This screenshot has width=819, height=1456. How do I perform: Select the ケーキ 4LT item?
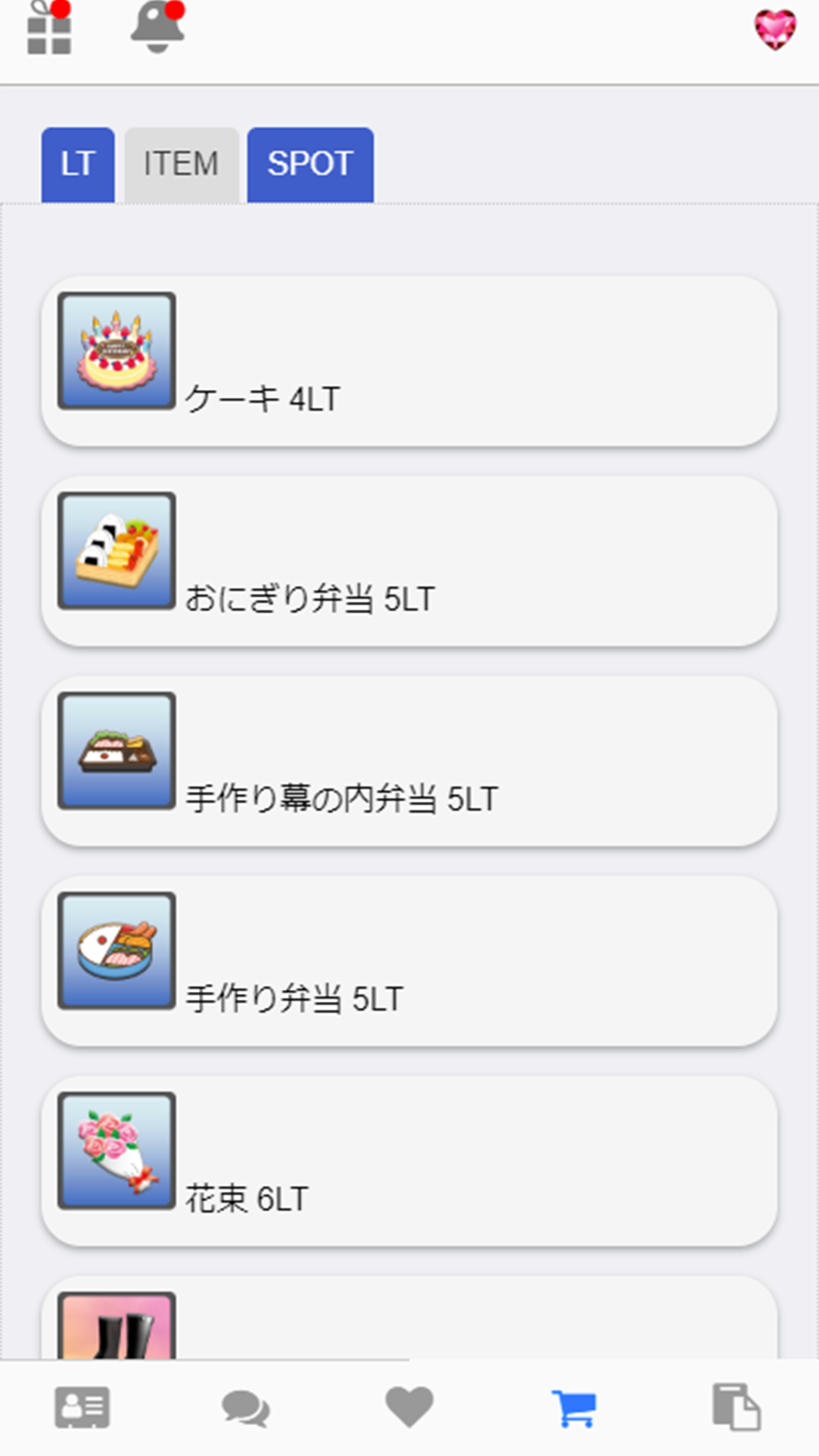[409, 361]
